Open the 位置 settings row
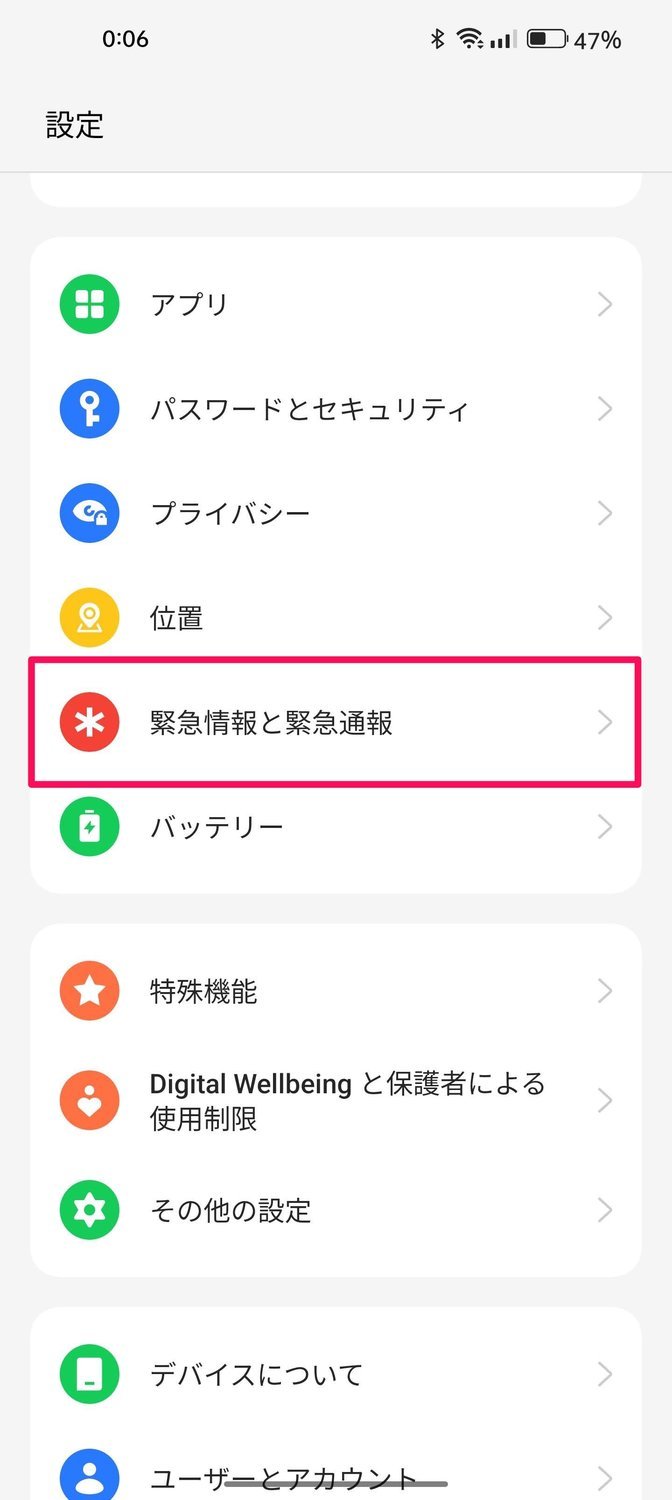The width and height of the screenshot is (672, 1500). (335, 618)
